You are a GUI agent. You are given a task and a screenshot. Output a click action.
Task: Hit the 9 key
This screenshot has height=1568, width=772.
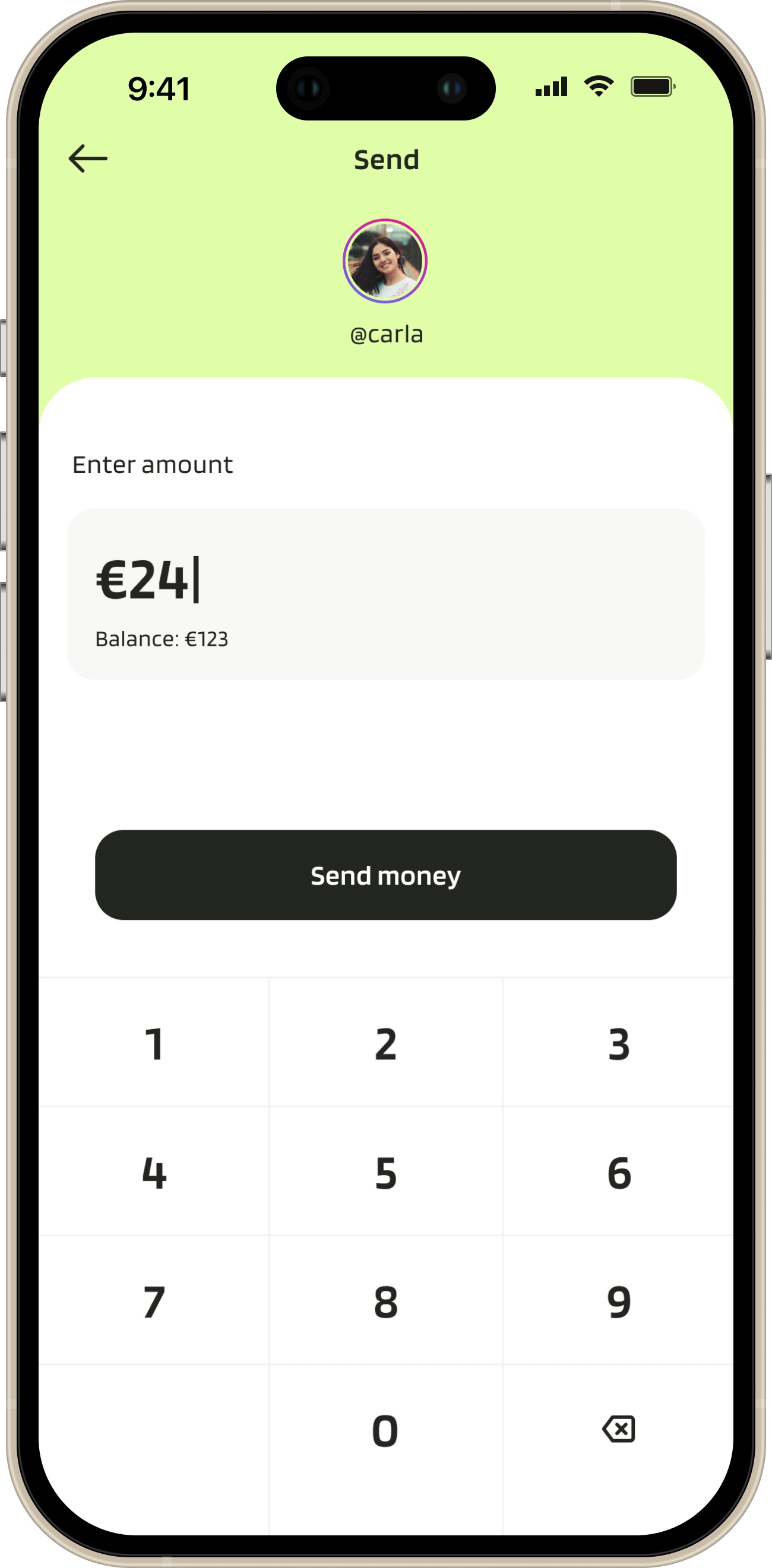619,1302
